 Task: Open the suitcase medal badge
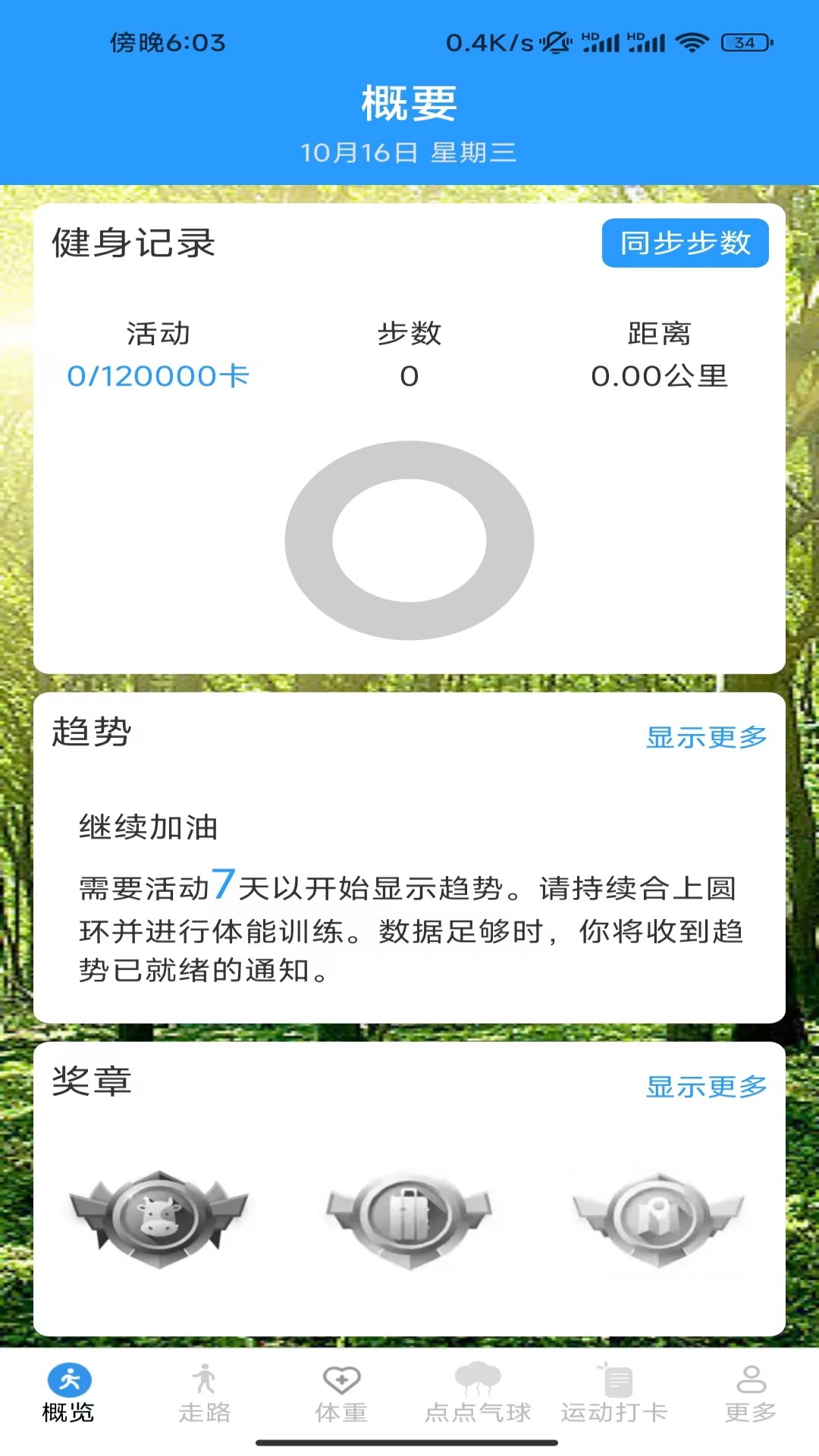(409, 1217)
